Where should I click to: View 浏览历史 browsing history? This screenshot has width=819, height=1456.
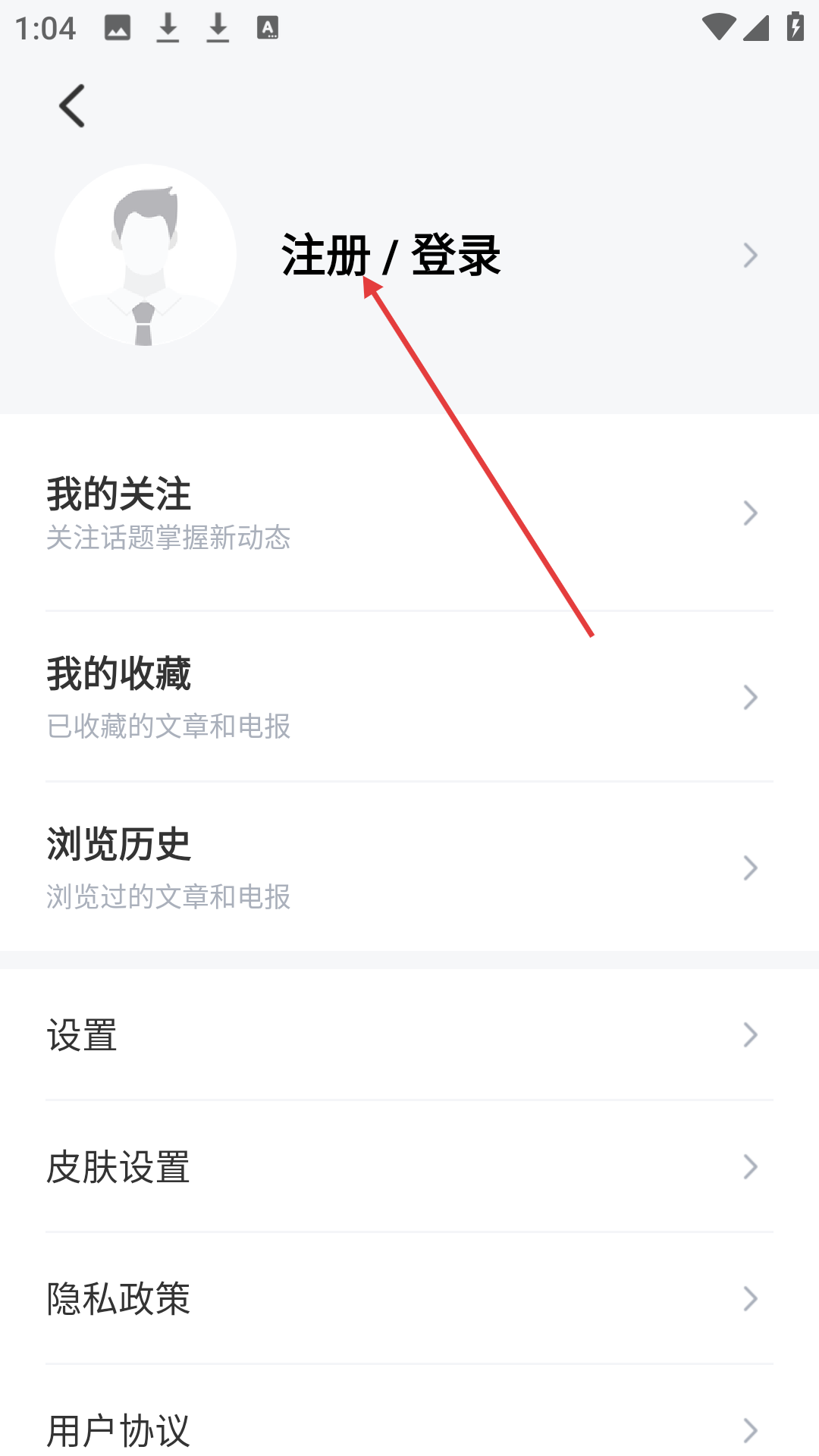pyautogui.click(x=409, y=867)
